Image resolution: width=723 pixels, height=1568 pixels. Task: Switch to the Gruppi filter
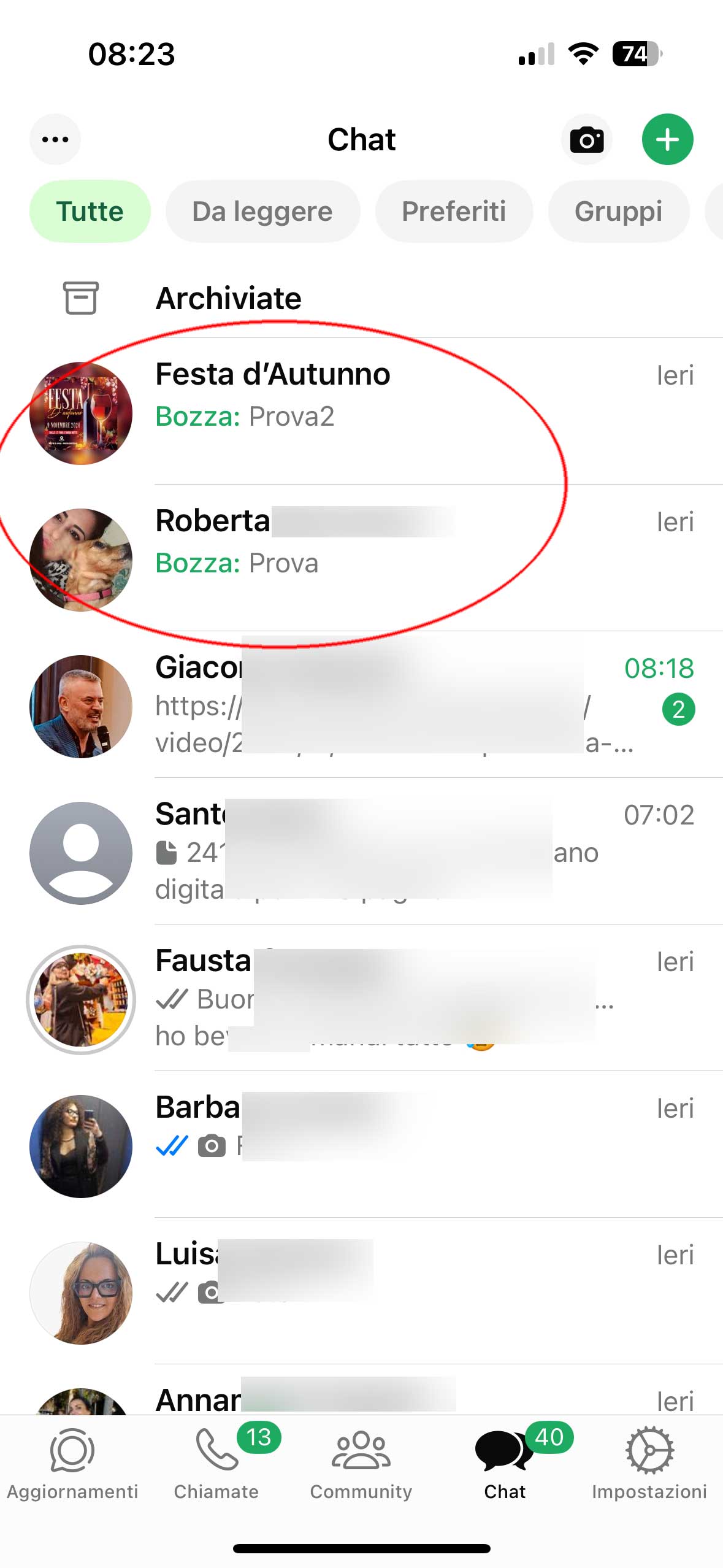point(618,212)
